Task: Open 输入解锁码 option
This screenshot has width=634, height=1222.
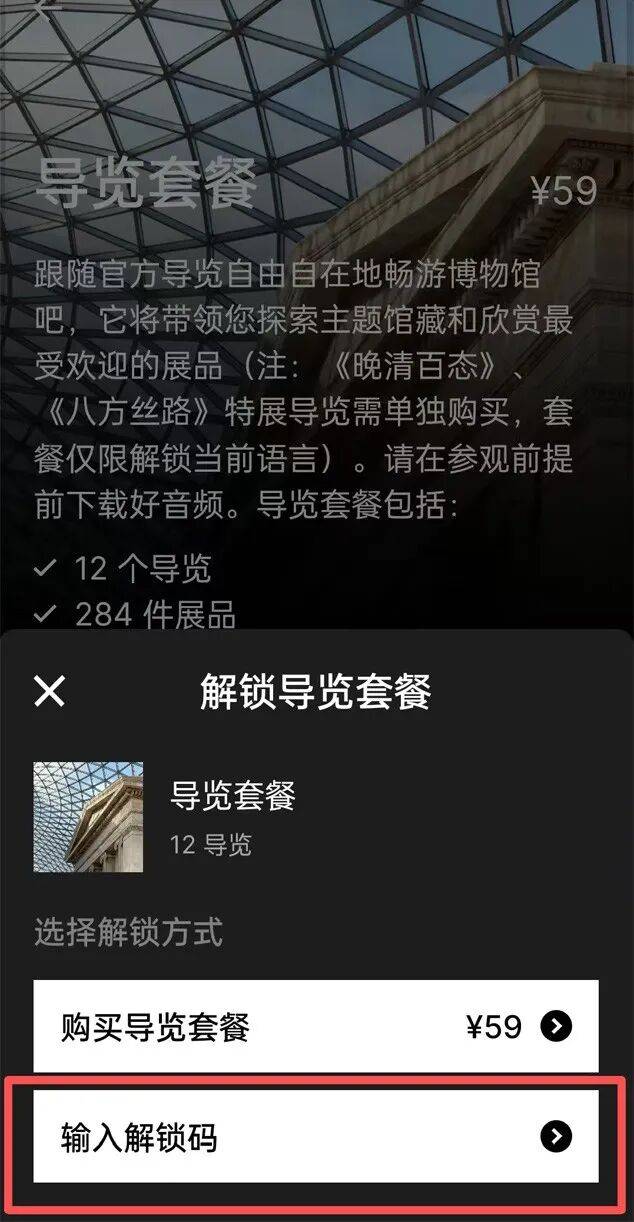Action: (x=316, y=1137)
